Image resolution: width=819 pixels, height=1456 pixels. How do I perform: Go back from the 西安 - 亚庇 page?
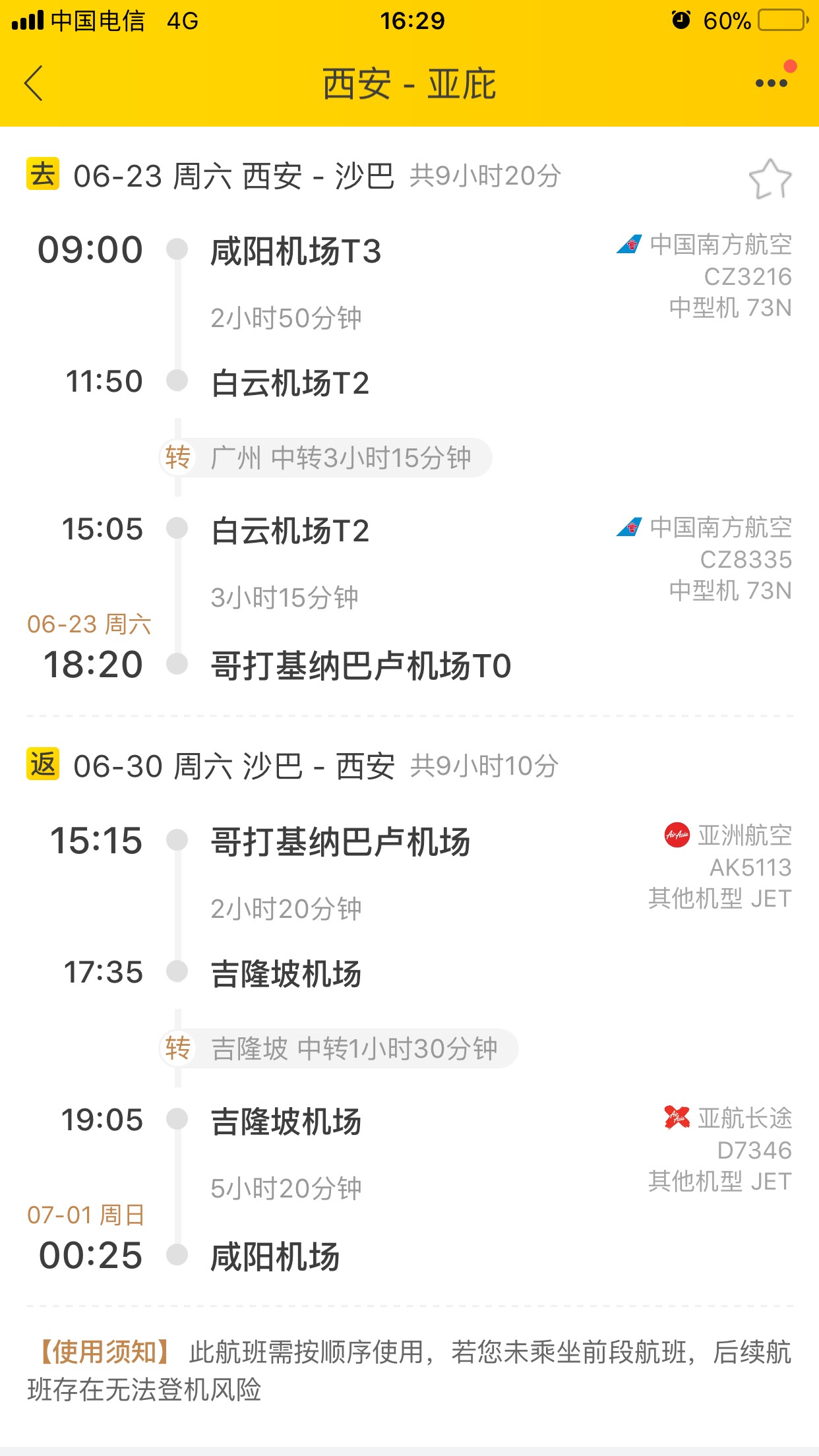coord(34,83)
